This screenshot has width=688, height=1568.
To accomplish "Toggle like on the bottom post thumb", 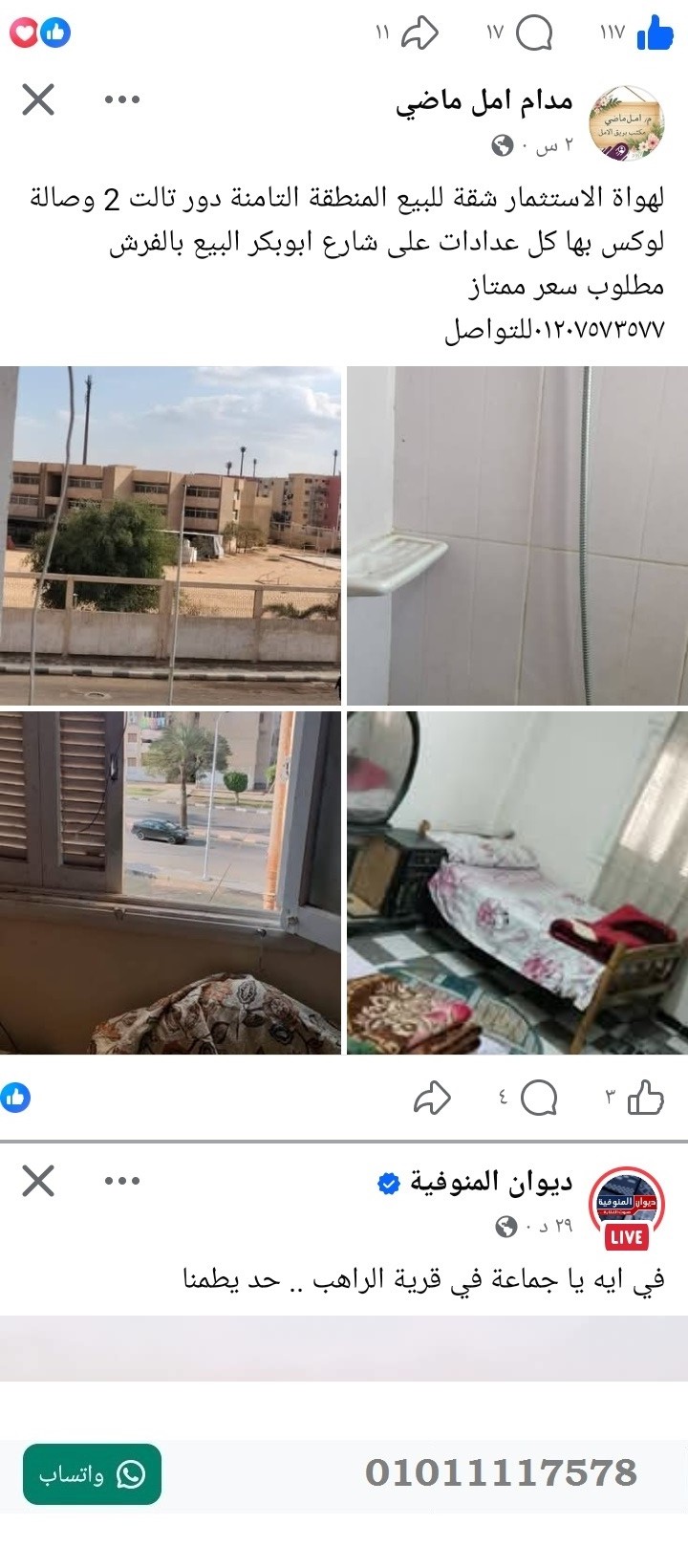I will 648,1098.
